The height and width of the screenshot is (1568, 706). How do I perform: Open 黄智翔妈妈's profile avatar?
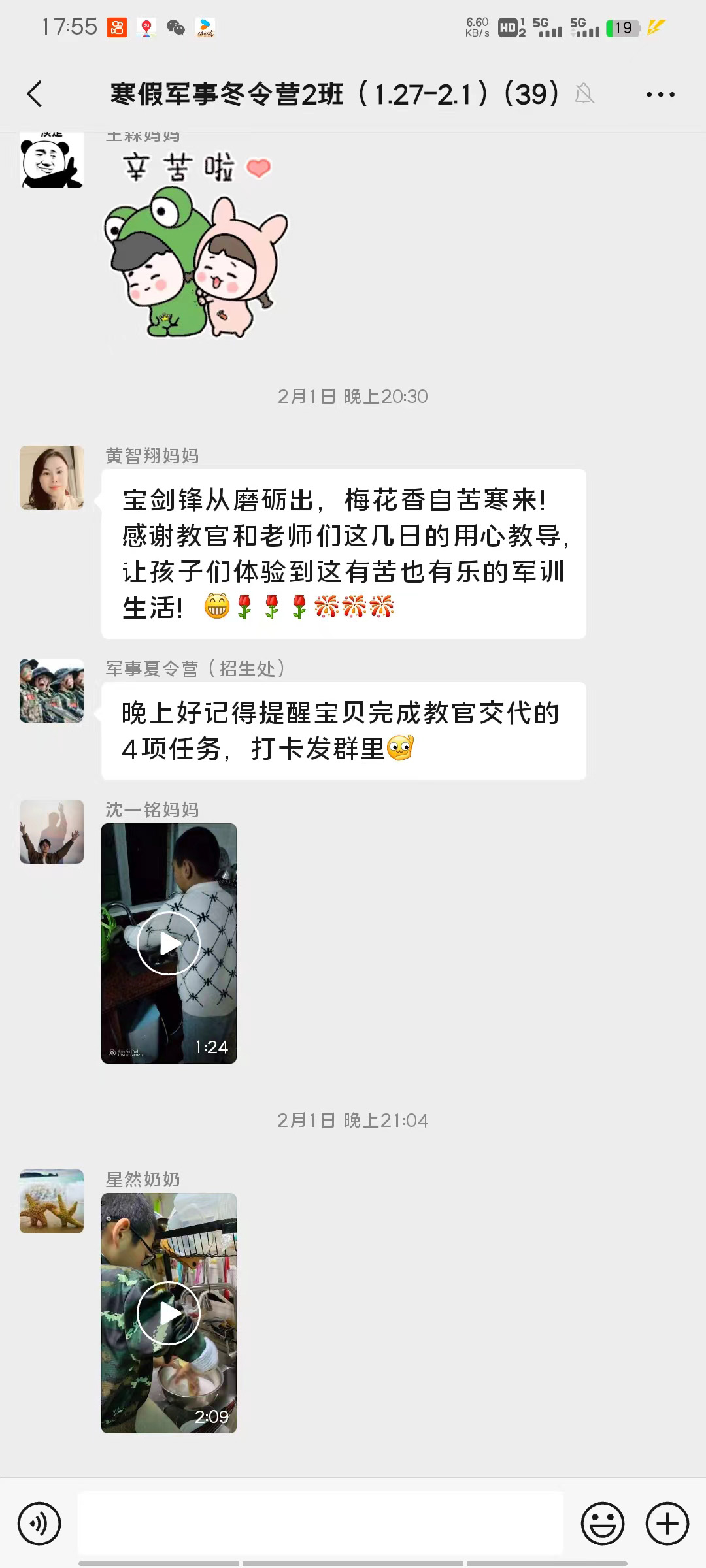pyautogui.click(x=52, y=478)
